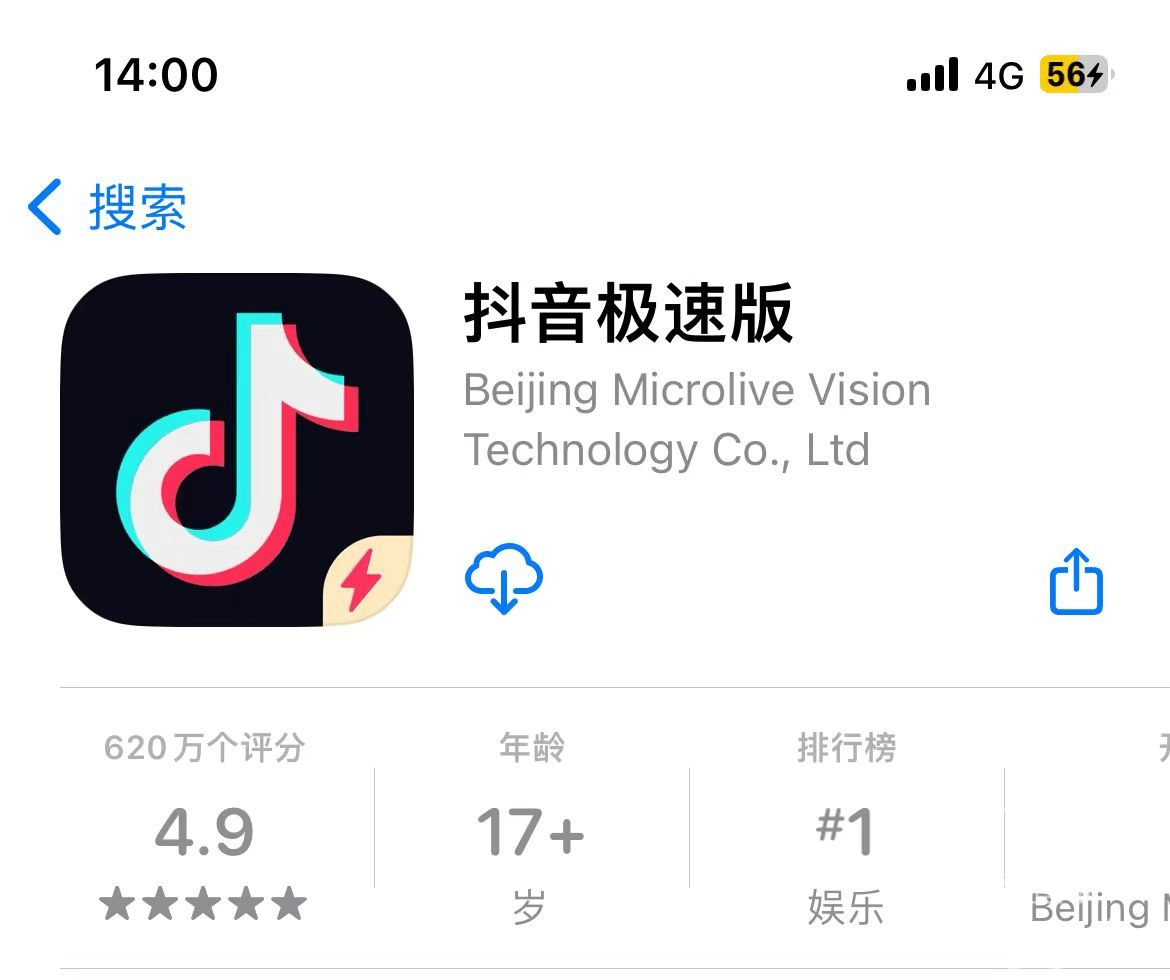Share the 抖音极速版 app page
This screenshot has height=980, width=1170.
click(x=1076, y=581)
